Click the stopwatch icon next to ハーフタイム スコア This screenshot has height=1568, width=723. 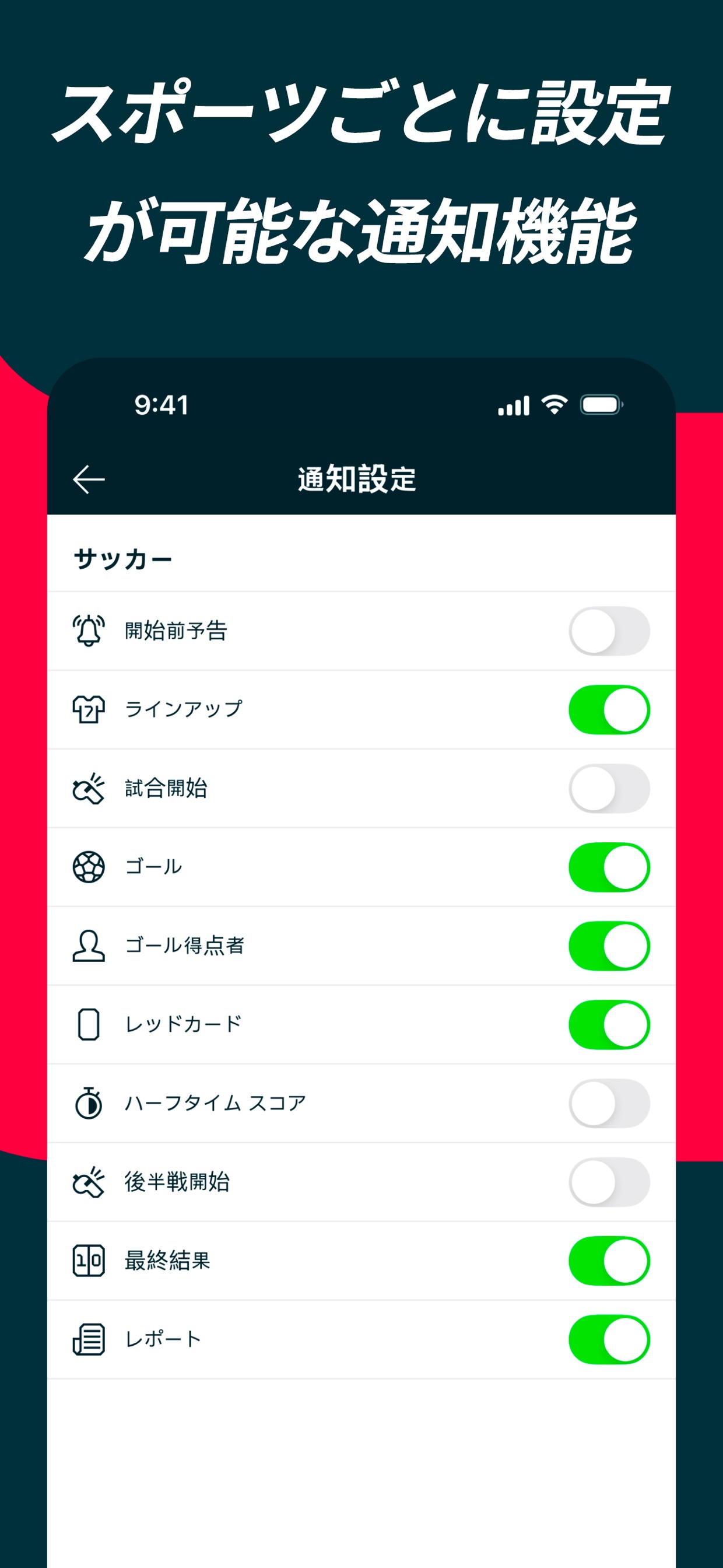[x=89, y=1101]
